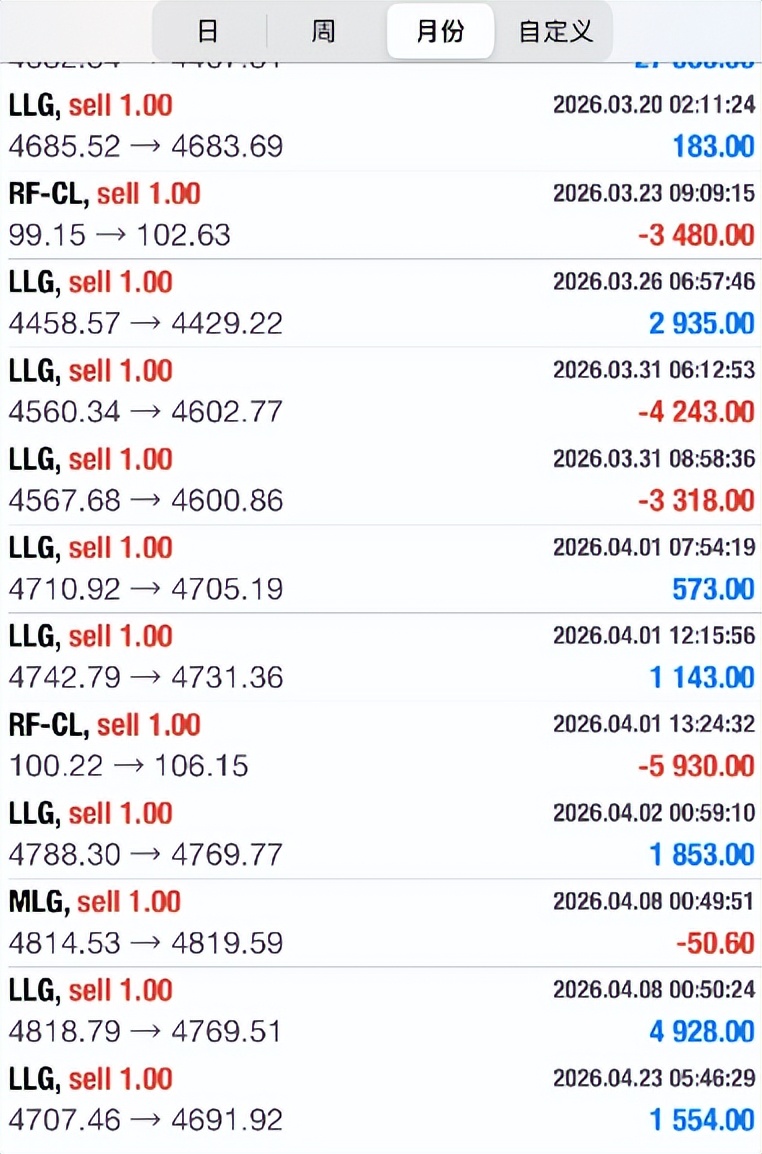Open the LLG trade closed 2026.03.20 02:11:24

pyautogui.click(x=380, y=126)
